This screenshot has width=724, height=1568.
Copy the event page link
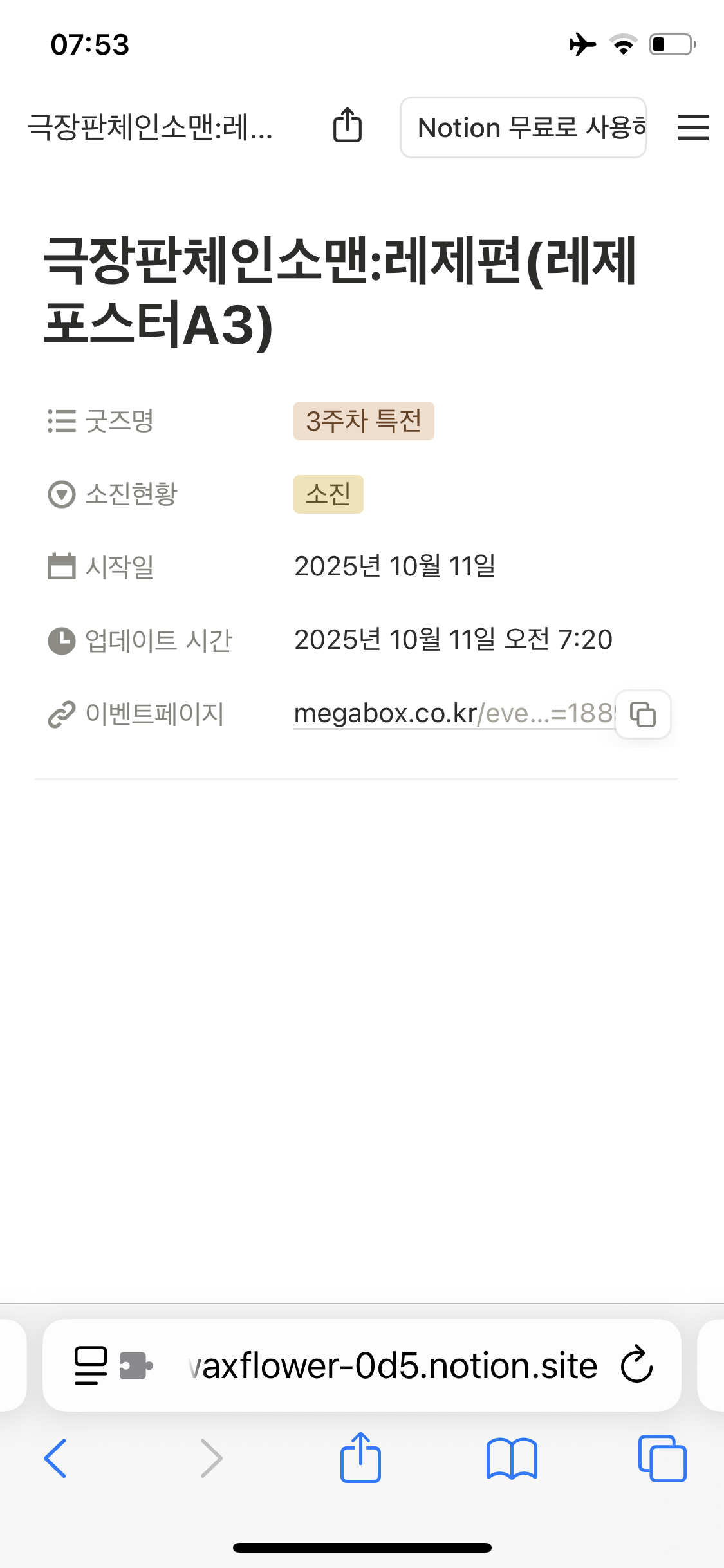pyautogui.click(x=643, y=714)
